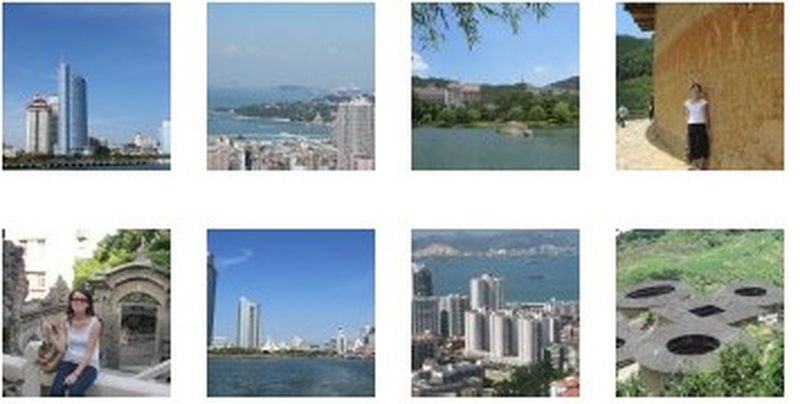Open the waterfront skyline photo with white tower
800x404 pixels.
(x=291, y=313)
